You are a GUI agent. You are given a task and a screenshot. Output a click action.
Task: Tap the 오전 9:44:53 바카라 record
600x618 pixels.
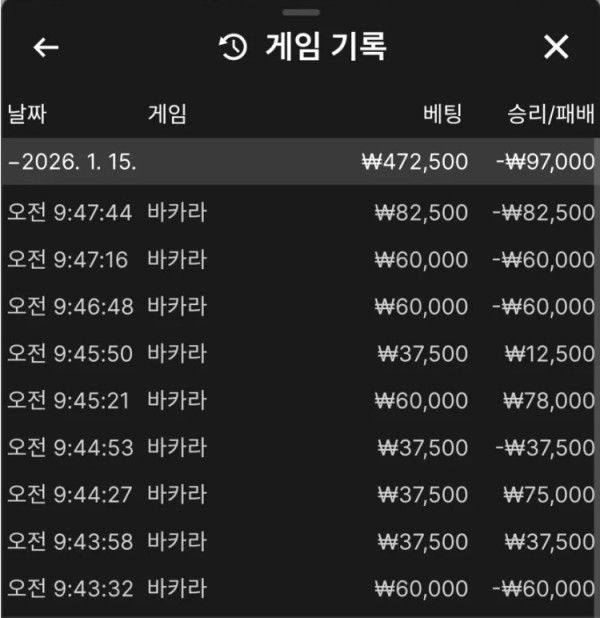coord(300,447)
